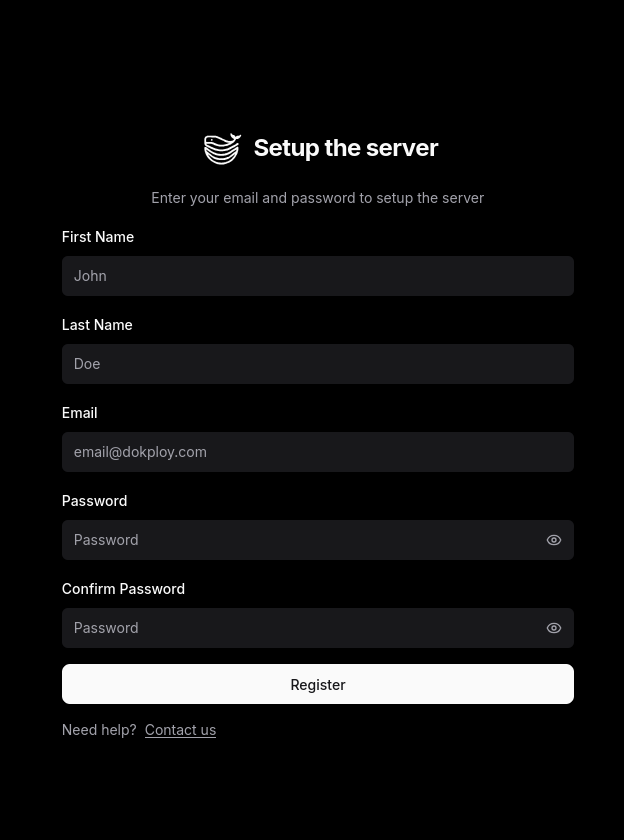
Task: Reveal Confirm Password using its eye icon
Action: (x=553, y=628)
